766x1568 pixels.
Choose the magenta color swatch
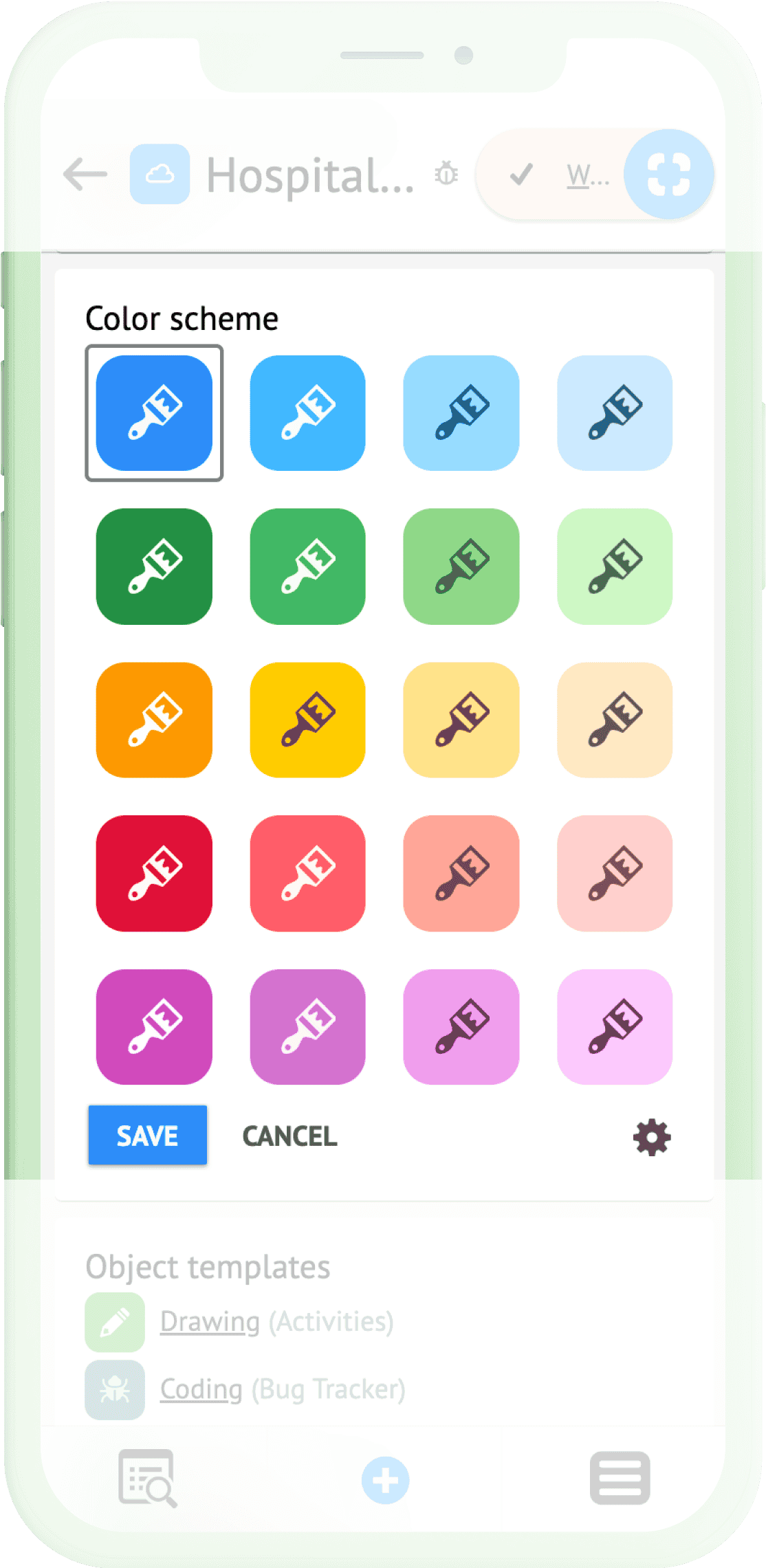tap(154, 1027)
